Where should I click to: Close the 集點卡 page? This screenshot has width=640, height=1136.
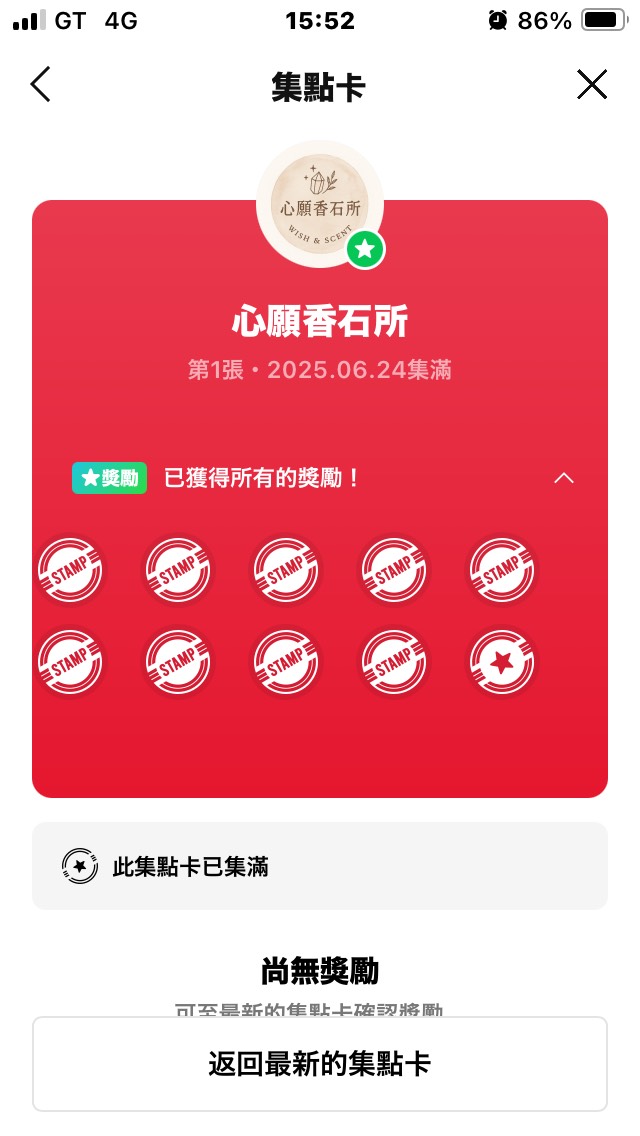pyautogui.click(x=592, y=85)
